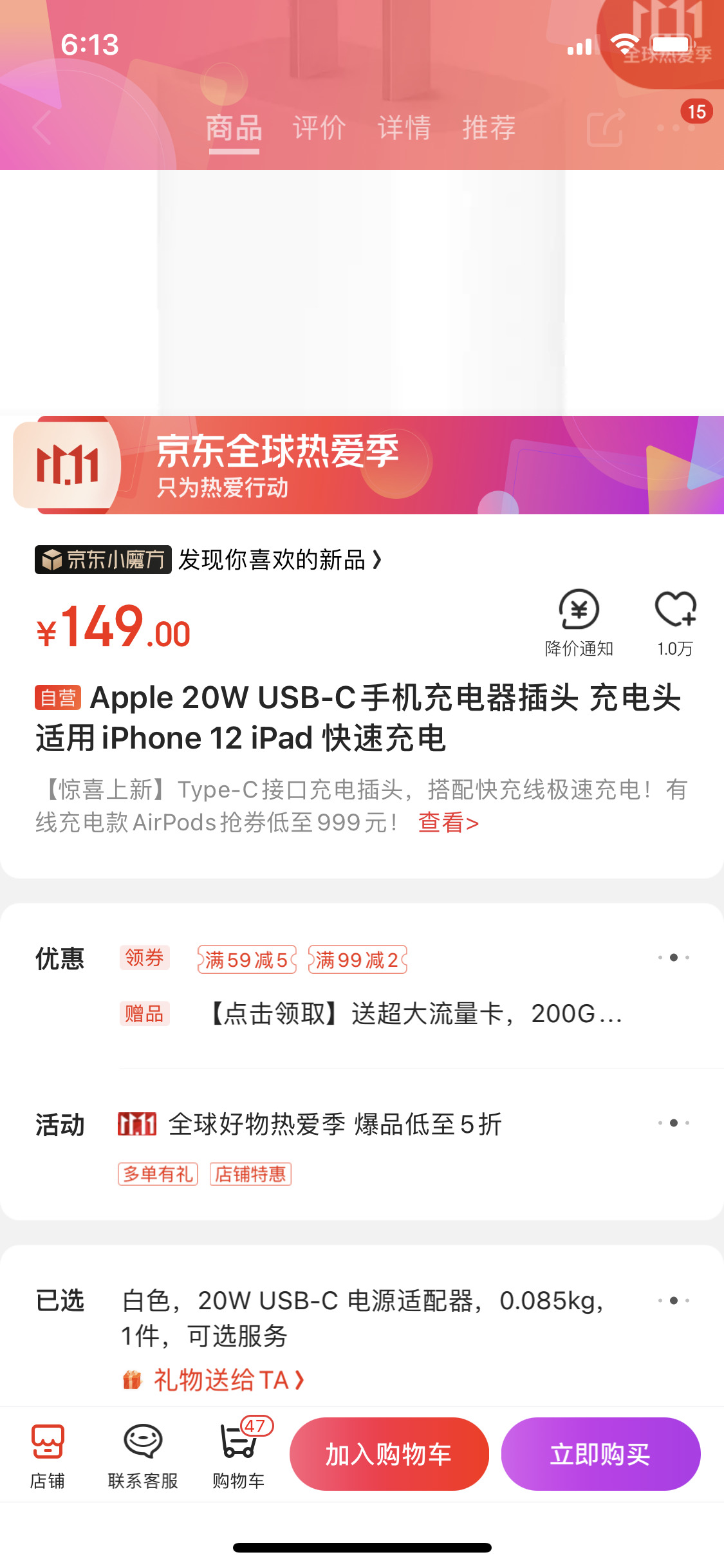Go back using the back arrow

[42, 127]
